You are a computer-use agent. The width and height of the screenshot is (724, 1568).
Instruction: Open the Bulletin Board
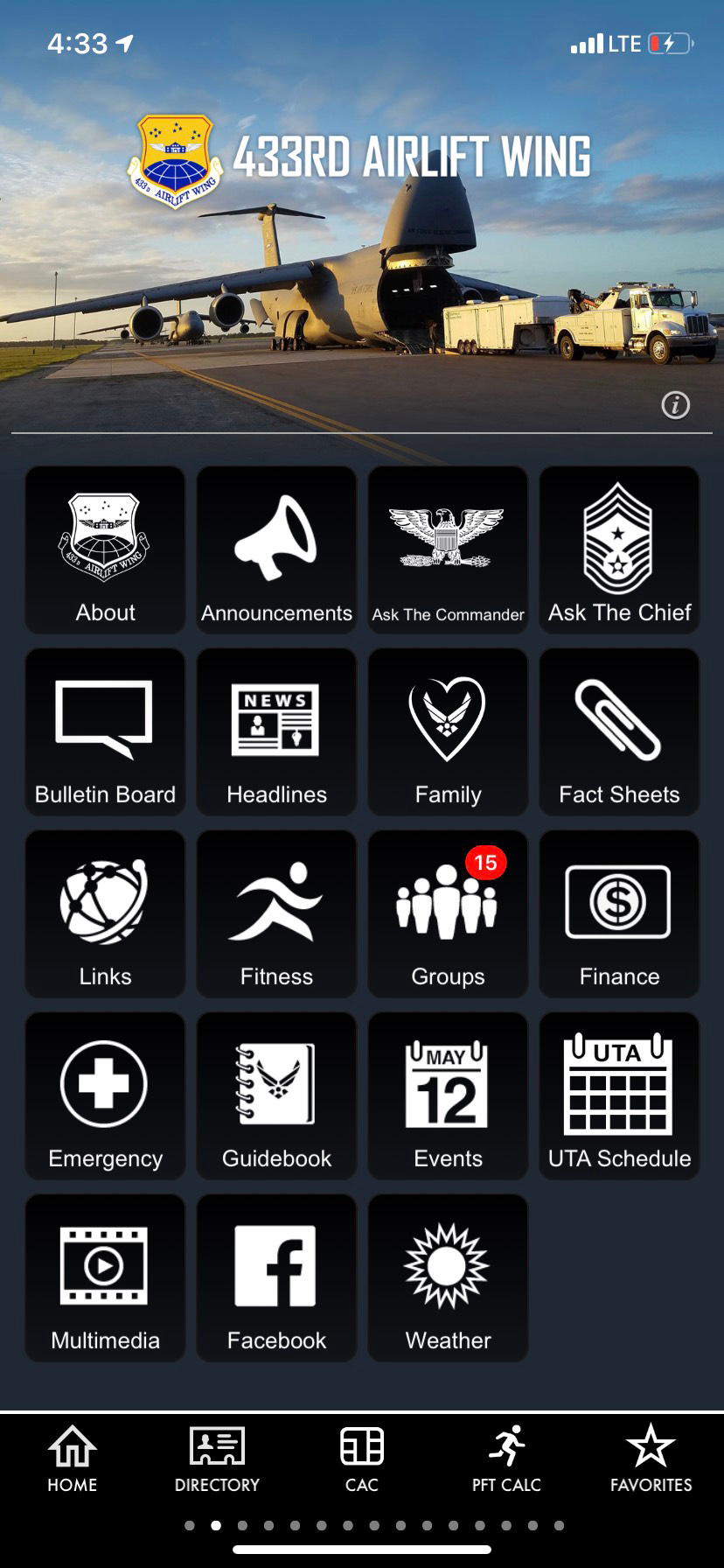(x=105, y=732)
